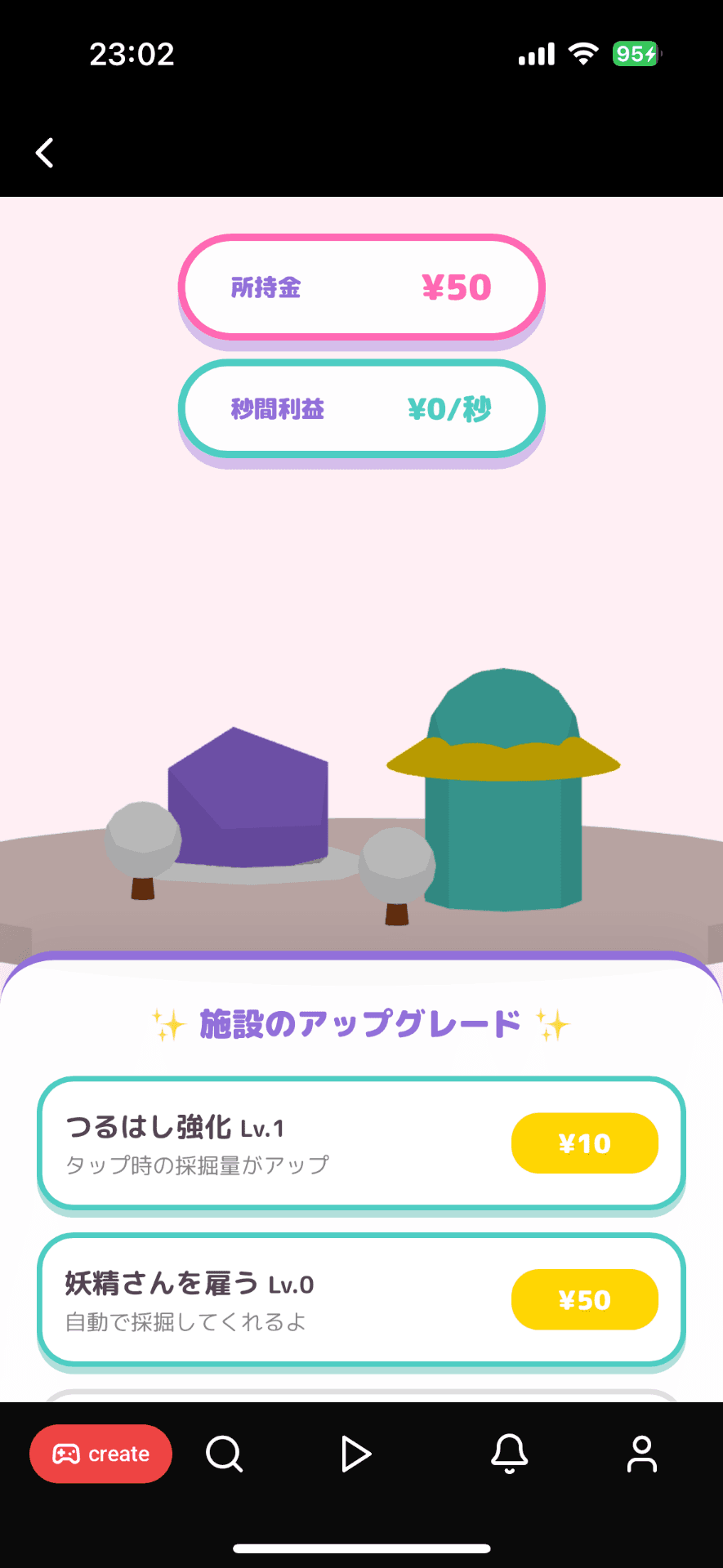This screenshot has height=1568, width=723.
Task: Buy the つるはし強化 upgrade for ¥10
Action: (584, 1143)
